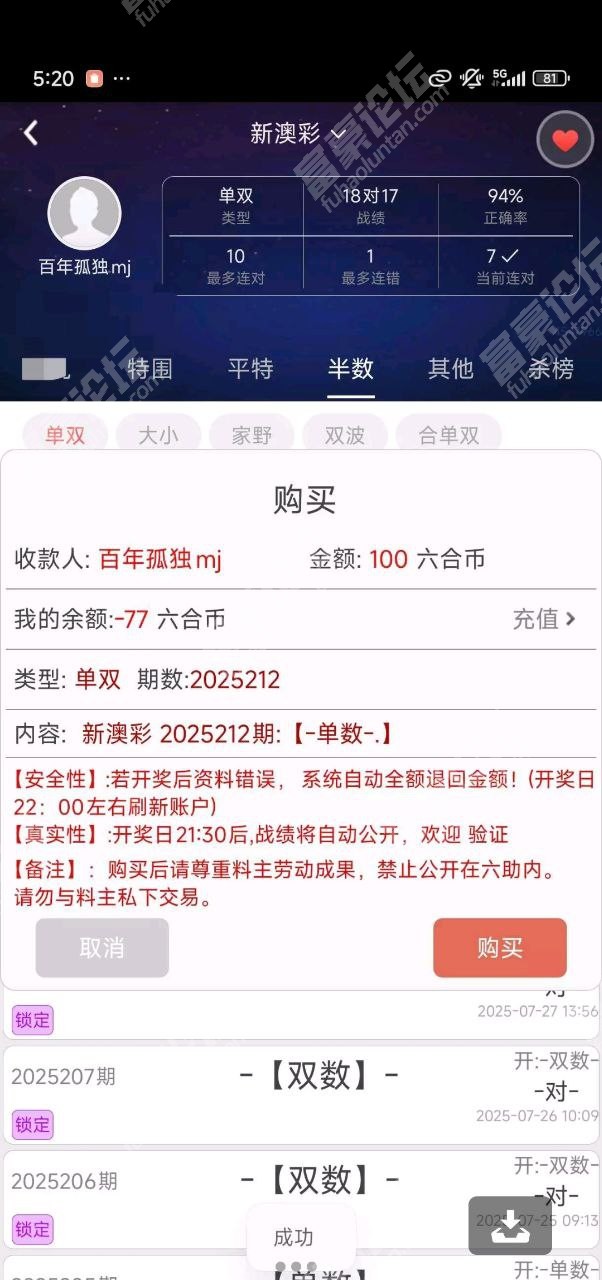602x1280 pixels.
Task: Switch to the 其他 tab
Action: (x=450, y=368)
